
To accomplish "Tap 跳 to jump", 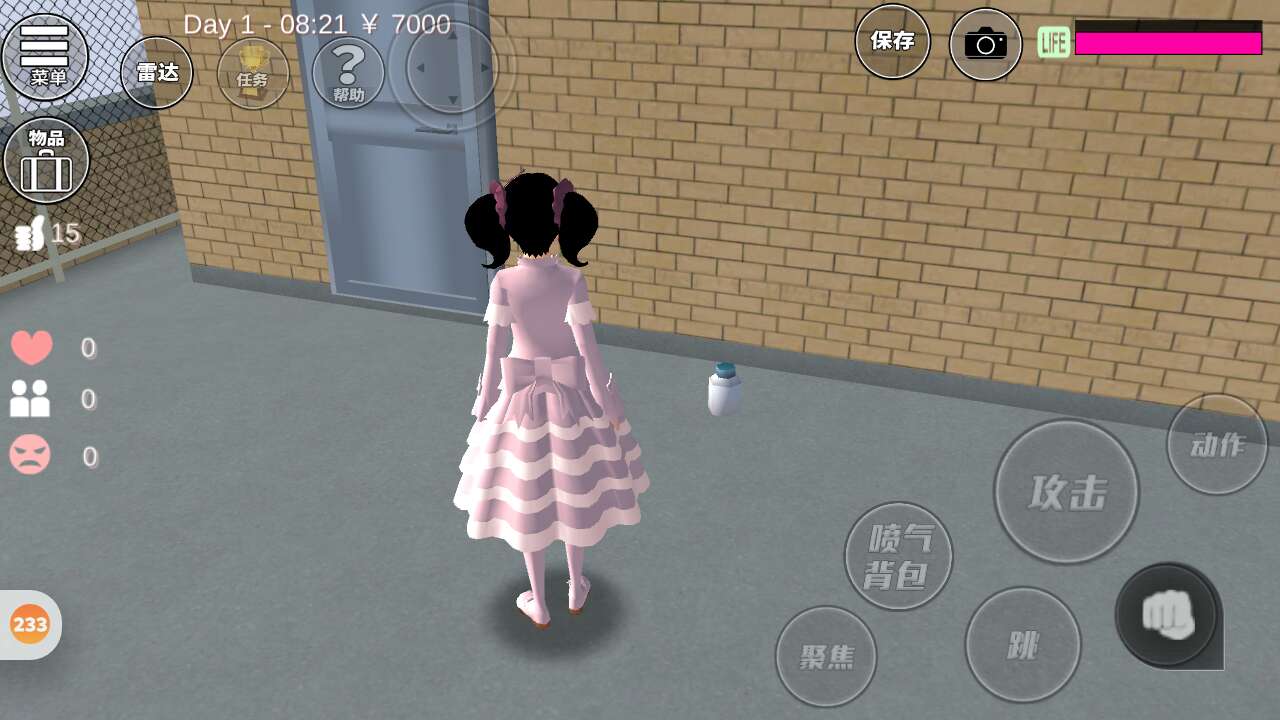I will [1022, 645].
